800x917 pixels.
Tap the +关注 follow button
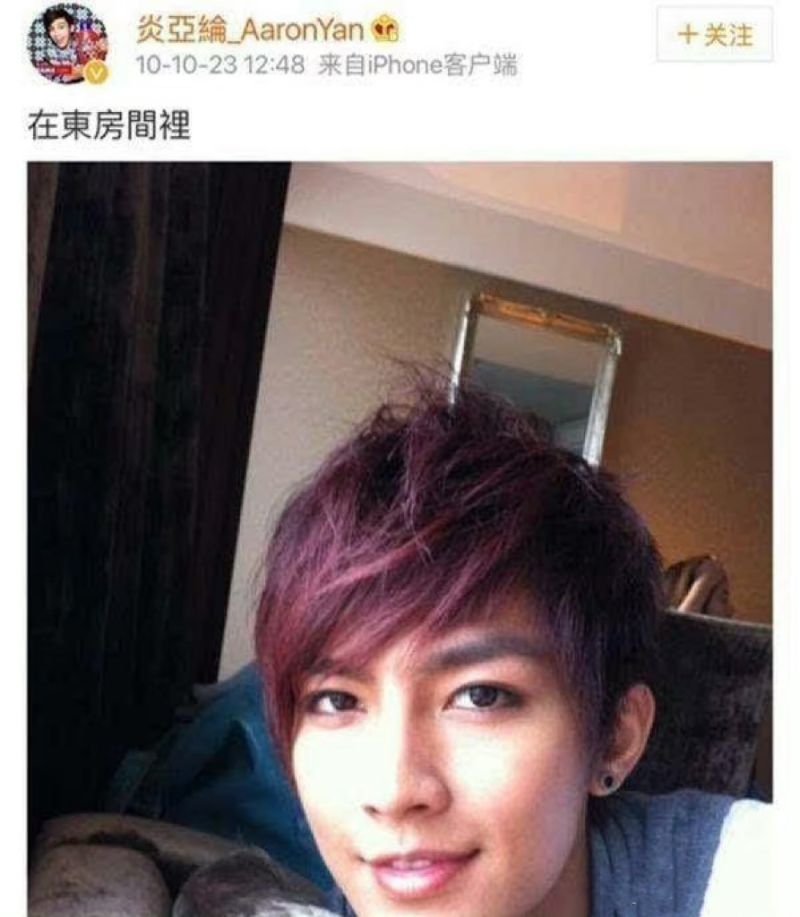(x=714, y=35)
